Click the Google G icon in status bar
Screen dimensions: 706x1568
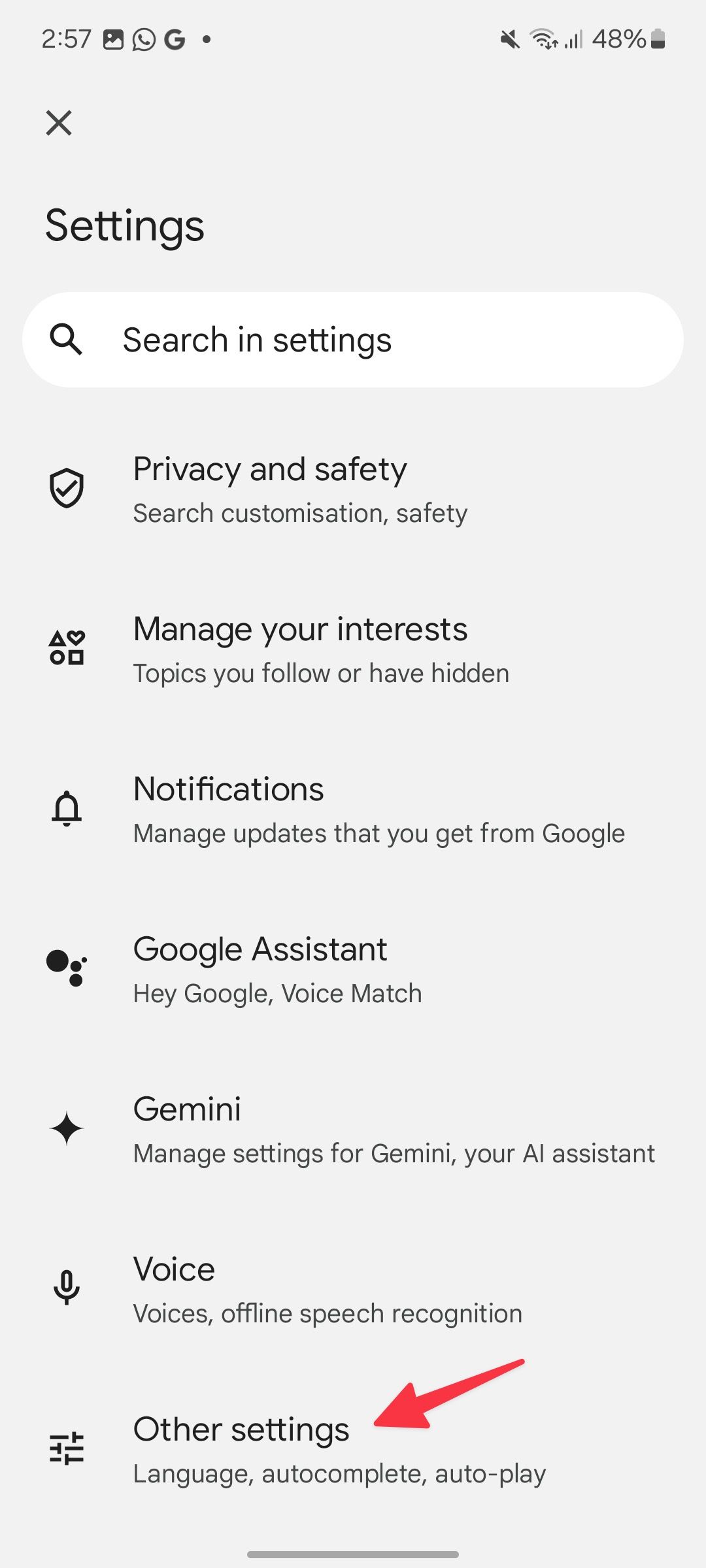pyautogui.click(x=175, y=39)
